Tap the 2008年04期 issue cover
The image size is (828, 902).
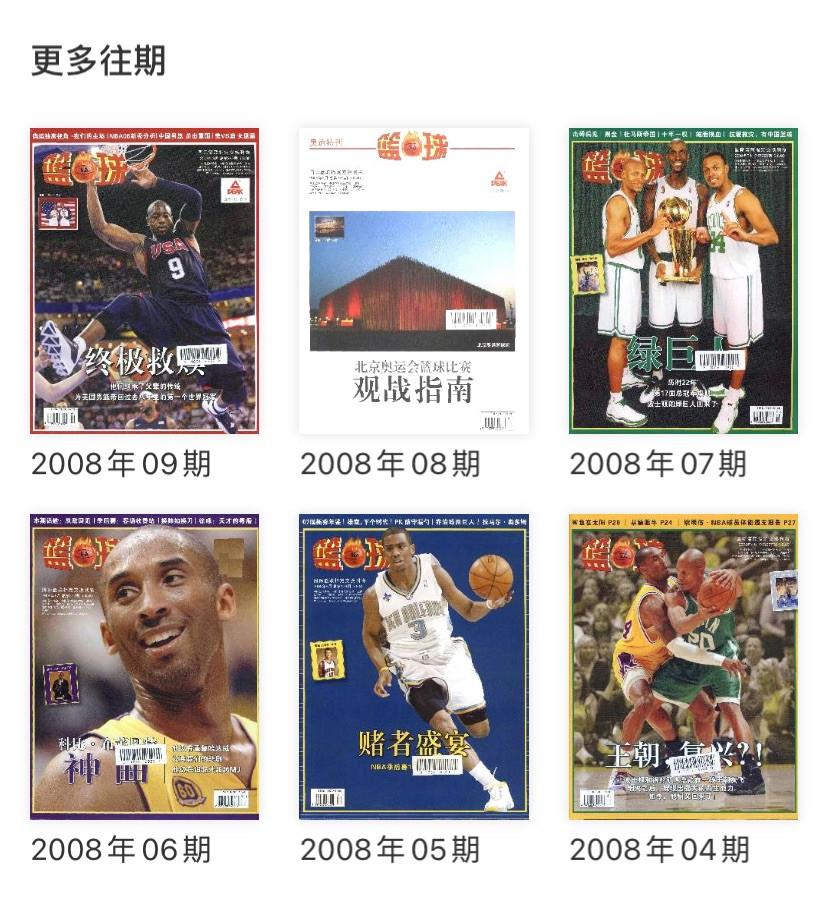tap(683, 667)
